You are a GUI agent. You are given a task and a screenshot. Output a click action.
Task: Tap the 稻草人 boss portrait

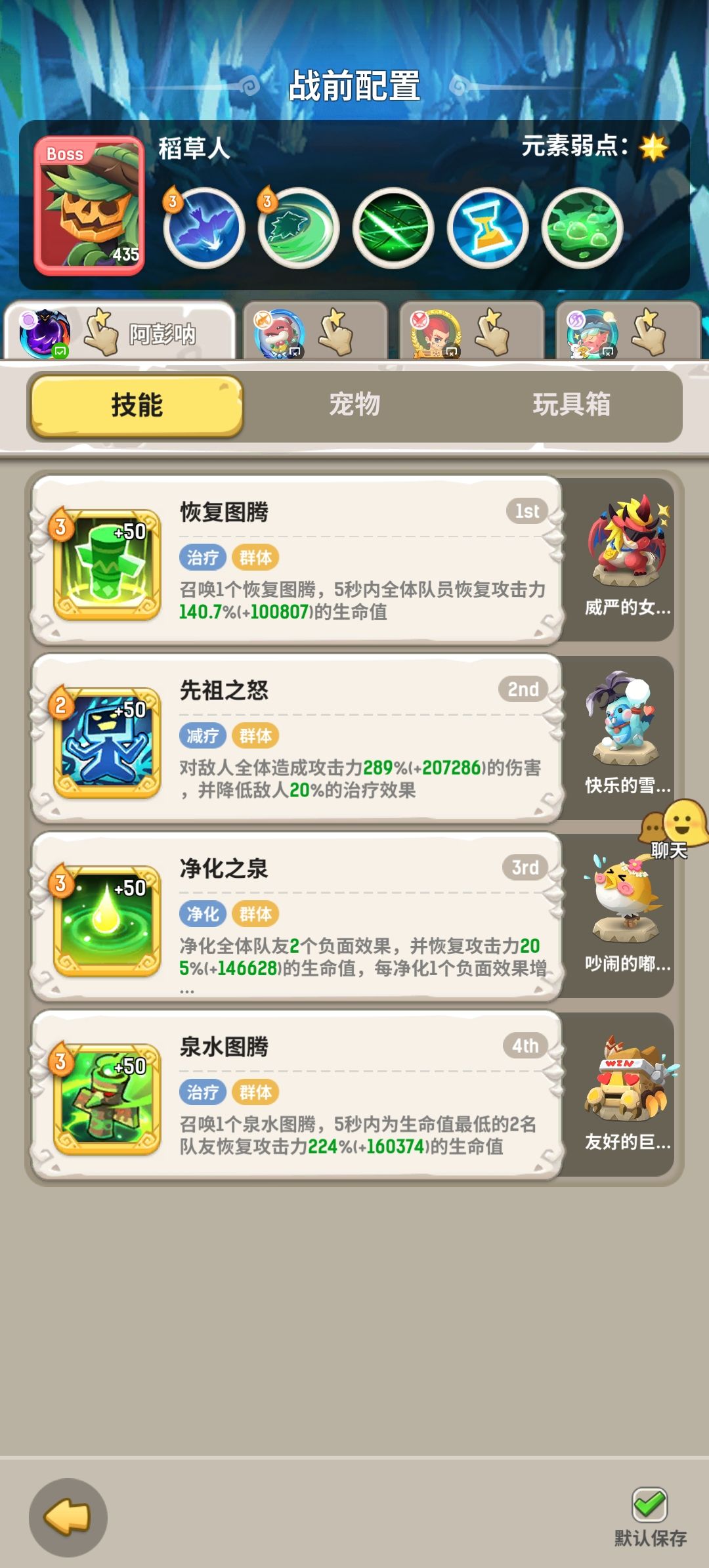90,206
